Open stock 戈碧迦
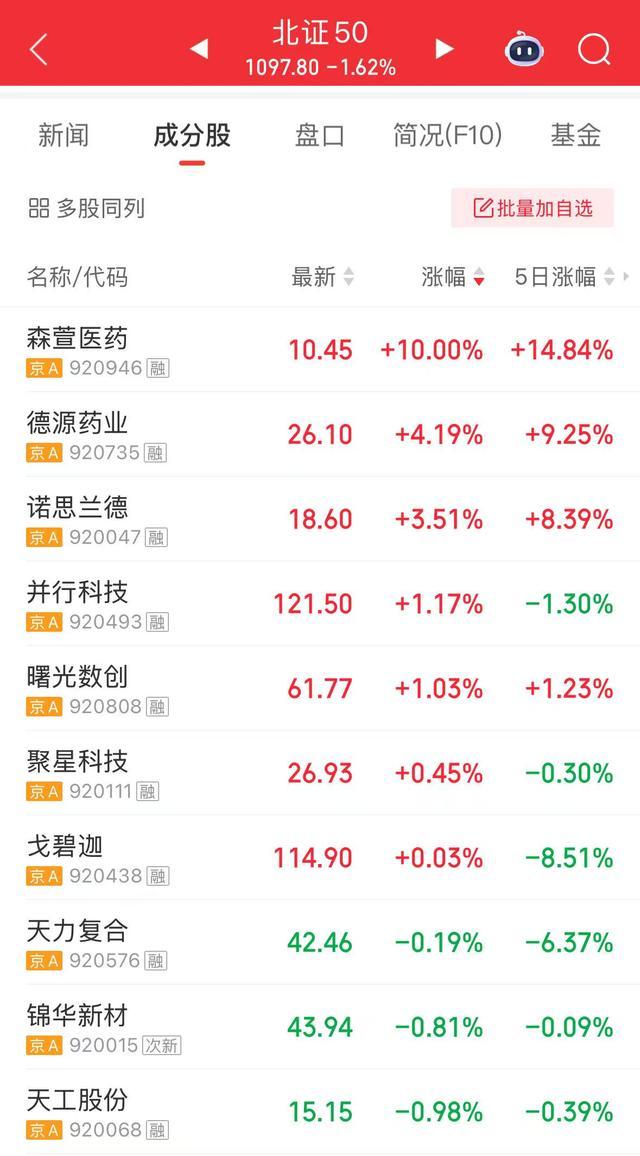Image resolution: width=640 pixels, height=1156 pixels. (320, 858)
